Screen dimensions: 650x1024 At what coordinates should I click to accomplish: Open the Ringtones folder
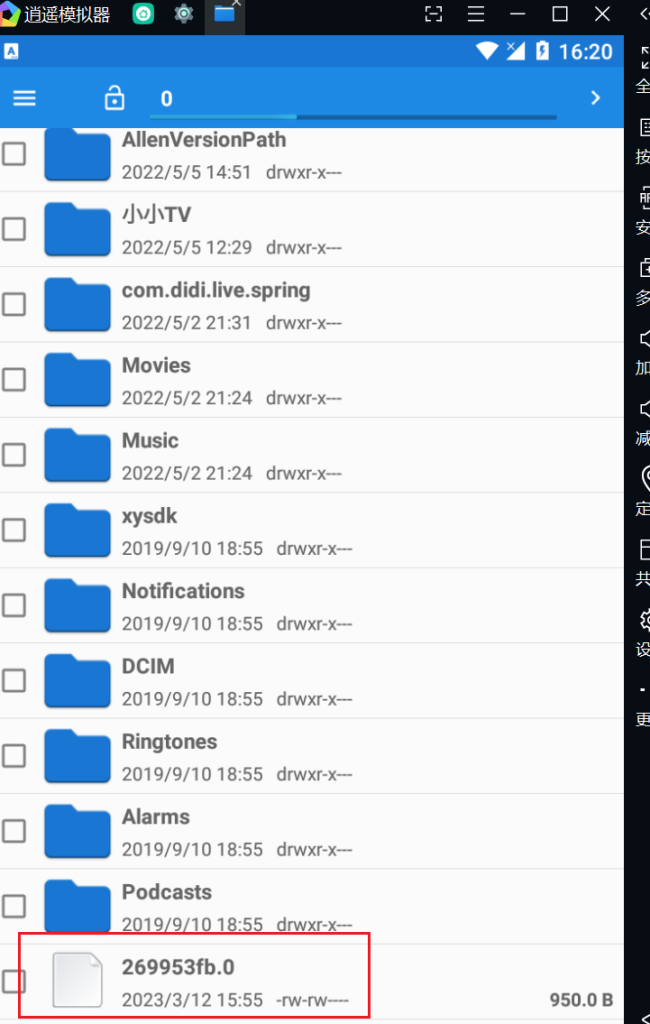click(x=169, y=756)
